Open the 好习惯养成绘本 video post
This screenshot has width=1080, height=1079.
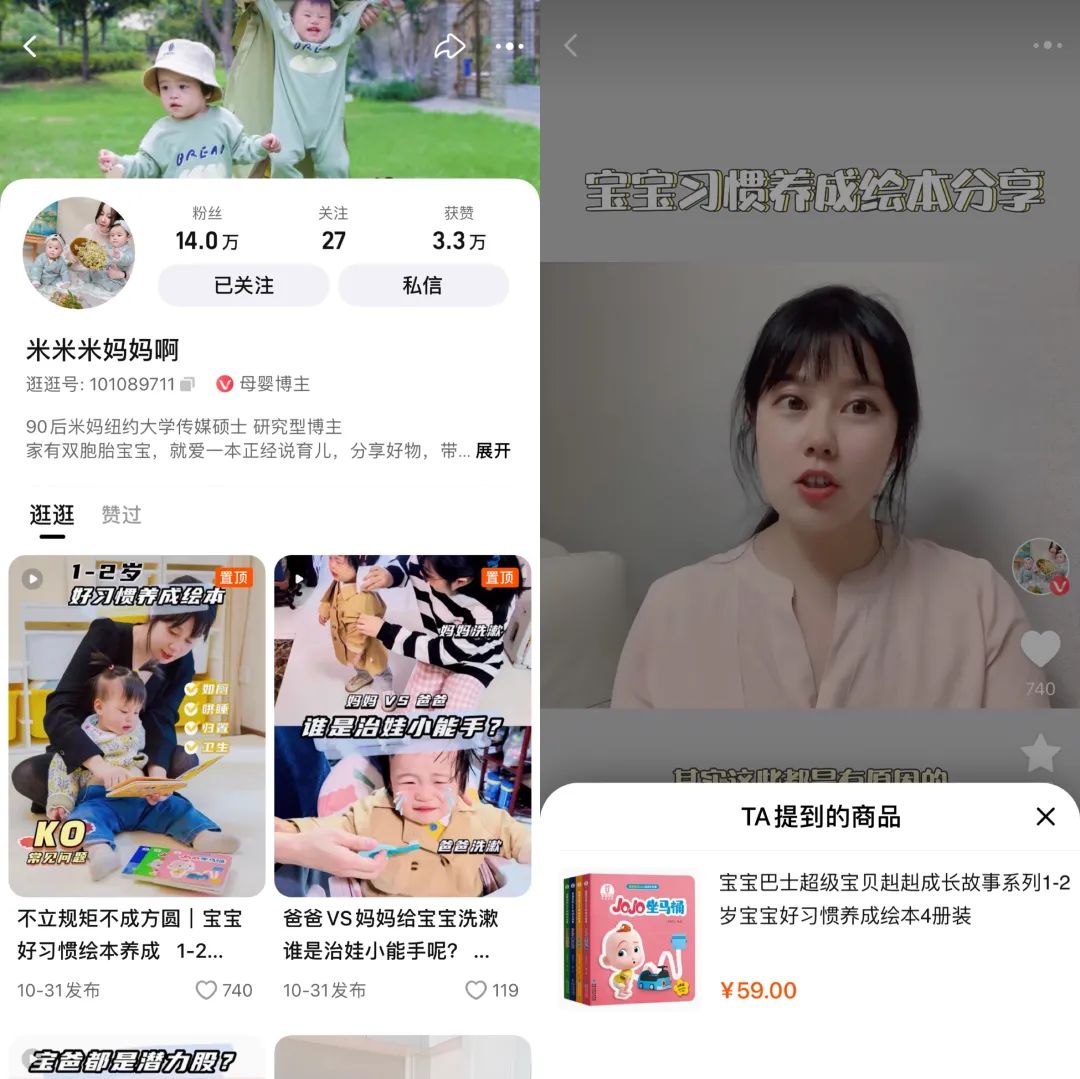coord(137,726)
